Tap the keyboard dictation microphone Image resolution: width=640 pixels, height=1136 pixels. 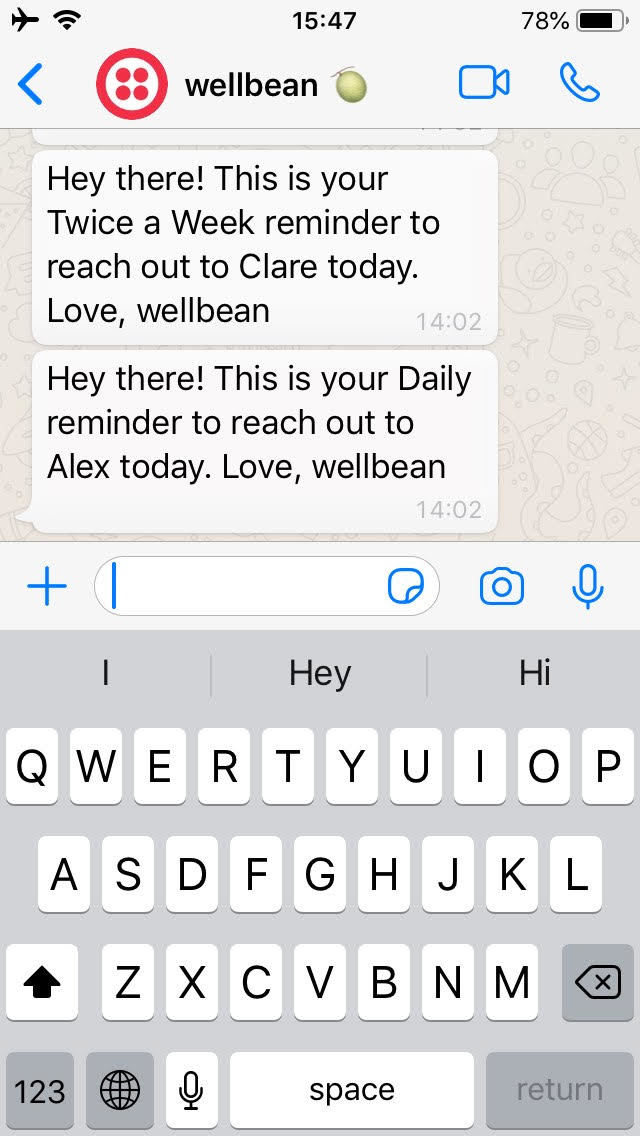tap(191, 1090)
